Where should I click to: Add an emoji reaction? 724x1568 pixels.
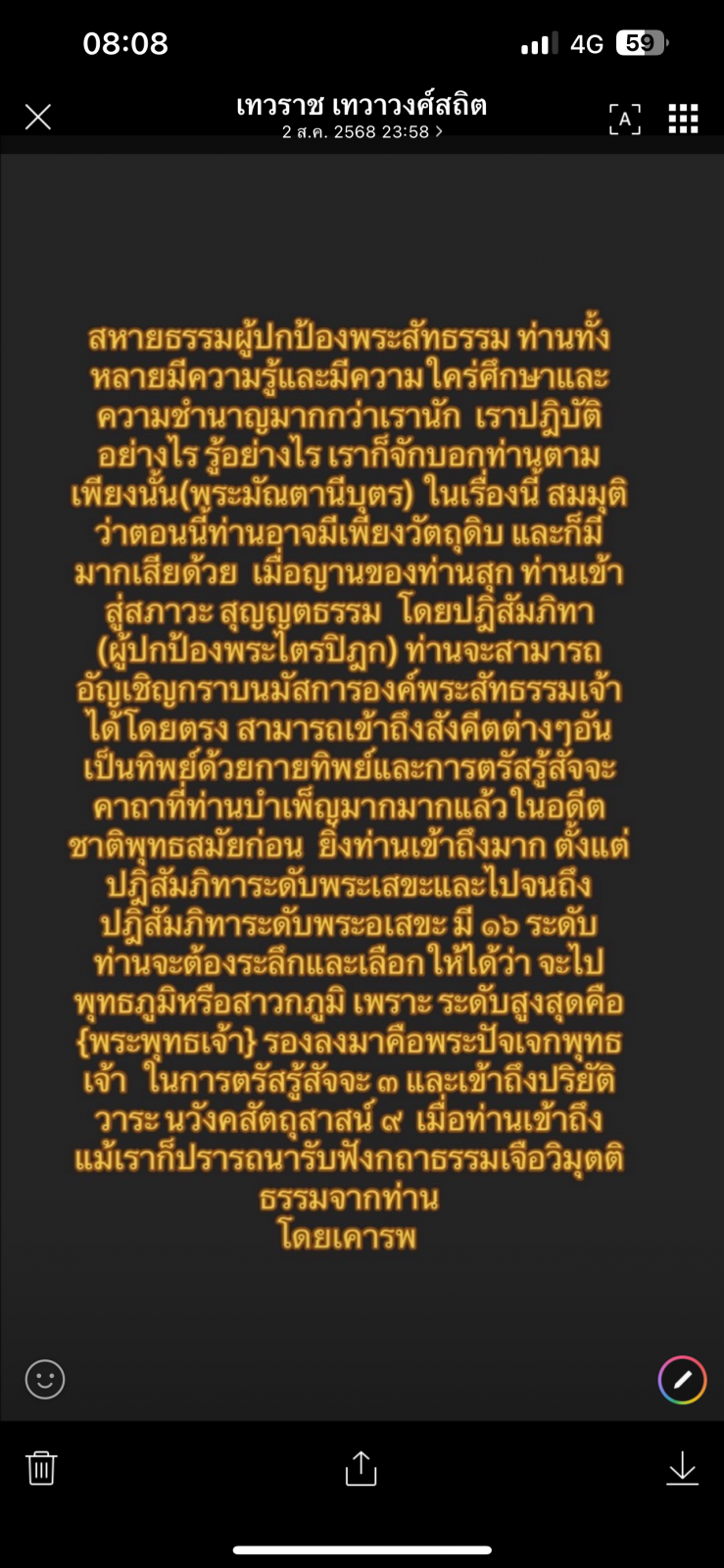(x=45, y=1380)
